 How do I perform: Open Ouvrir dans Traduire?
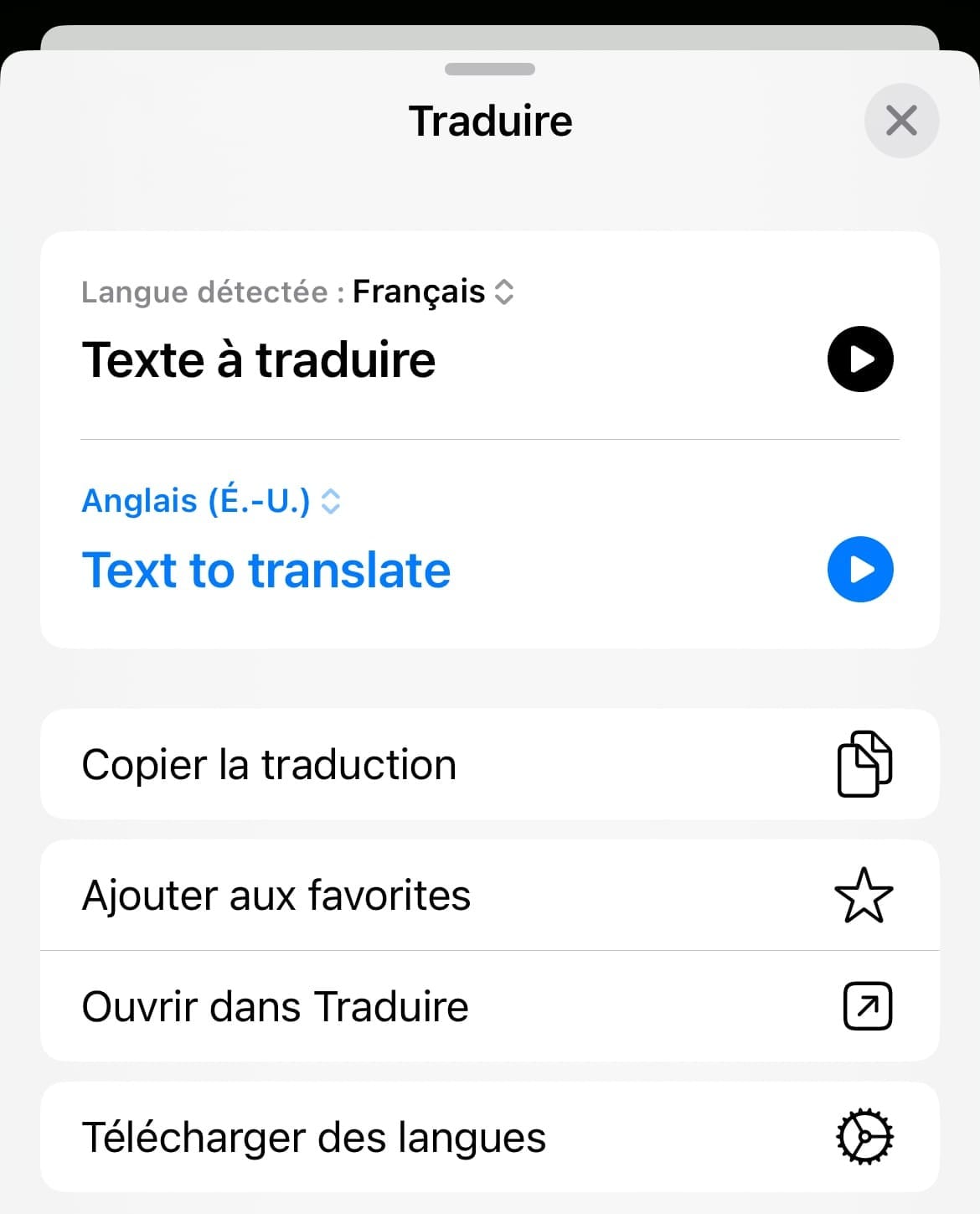point(275,1006)
